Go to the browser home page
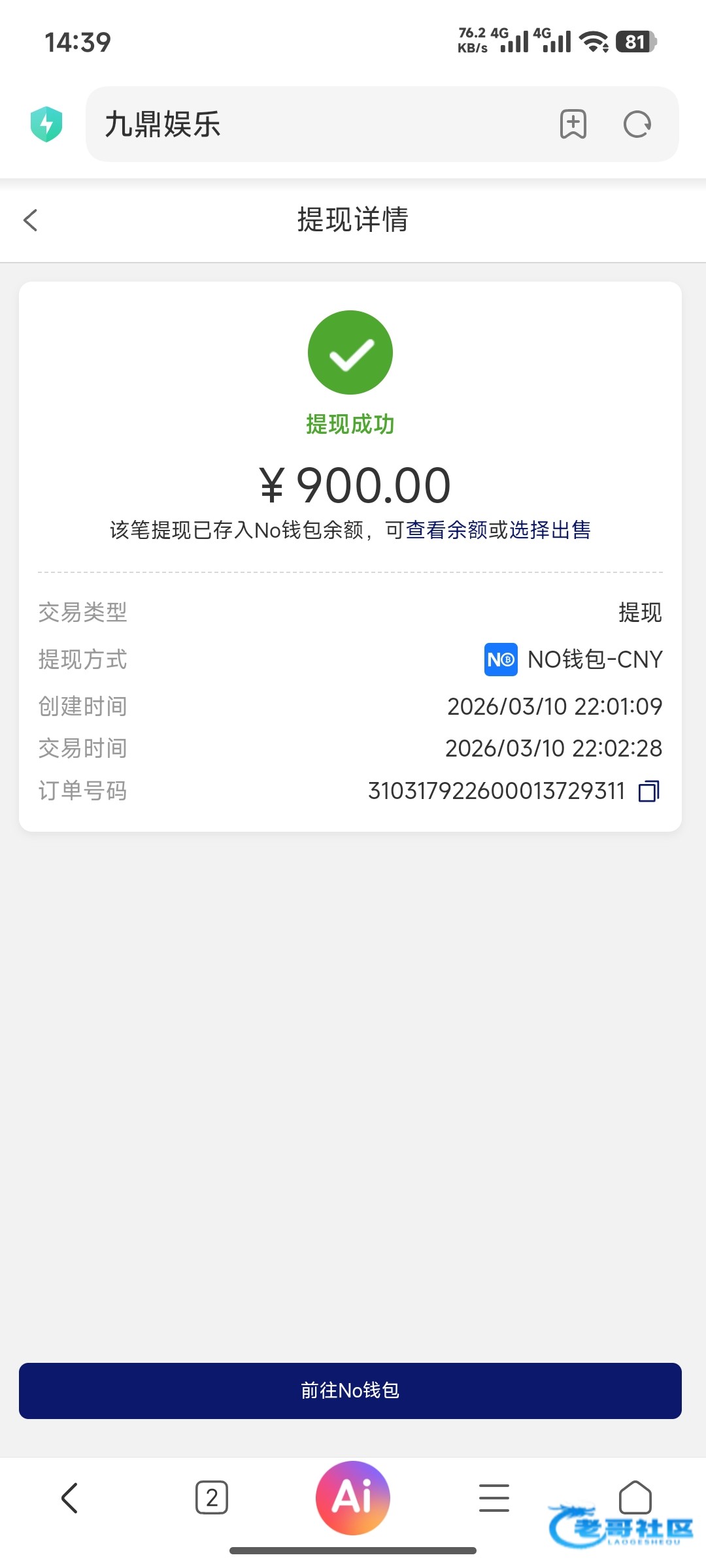Screen dimensions: 706x1568 coord(635,1496)
